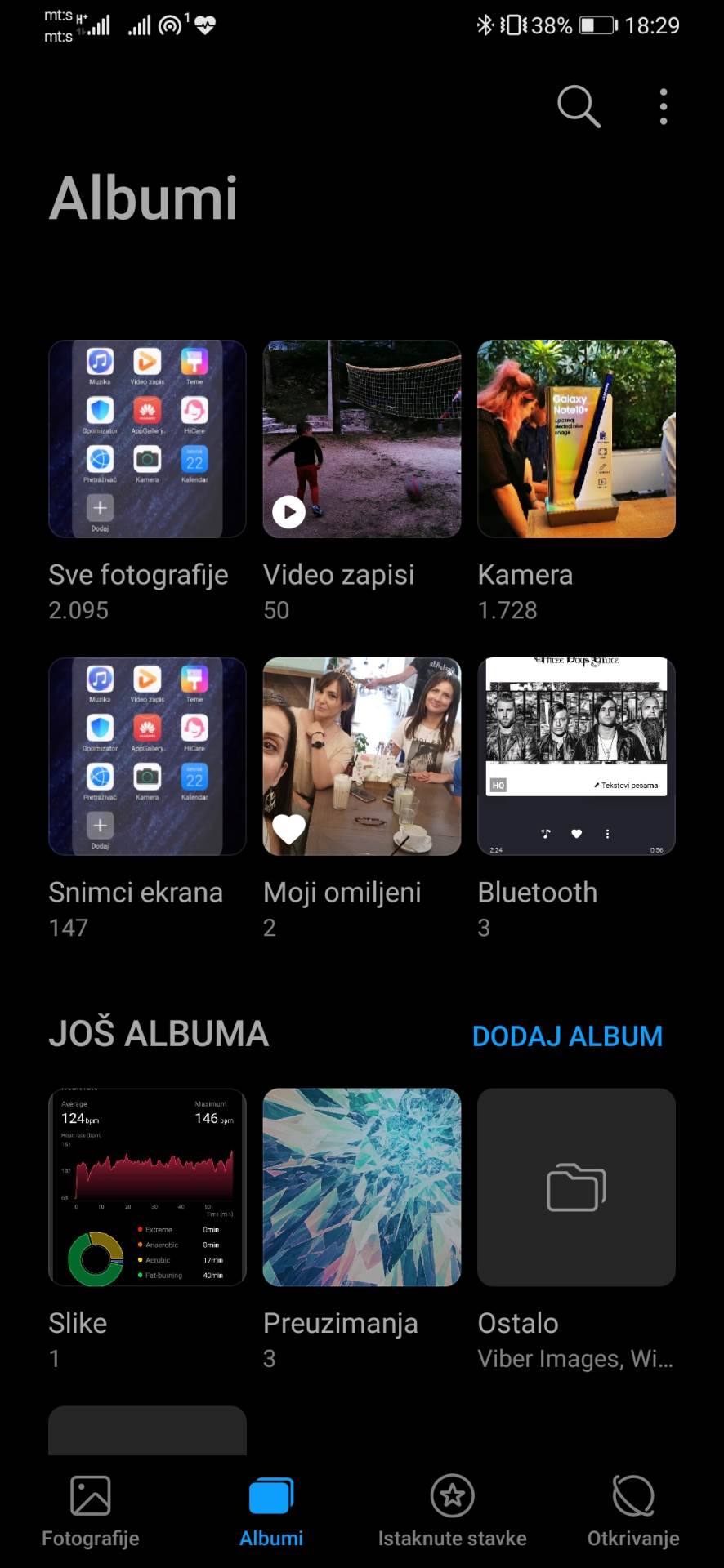Open the Video zapisi album
Viewport: 724px width, 1568px height.
[362, 439]
